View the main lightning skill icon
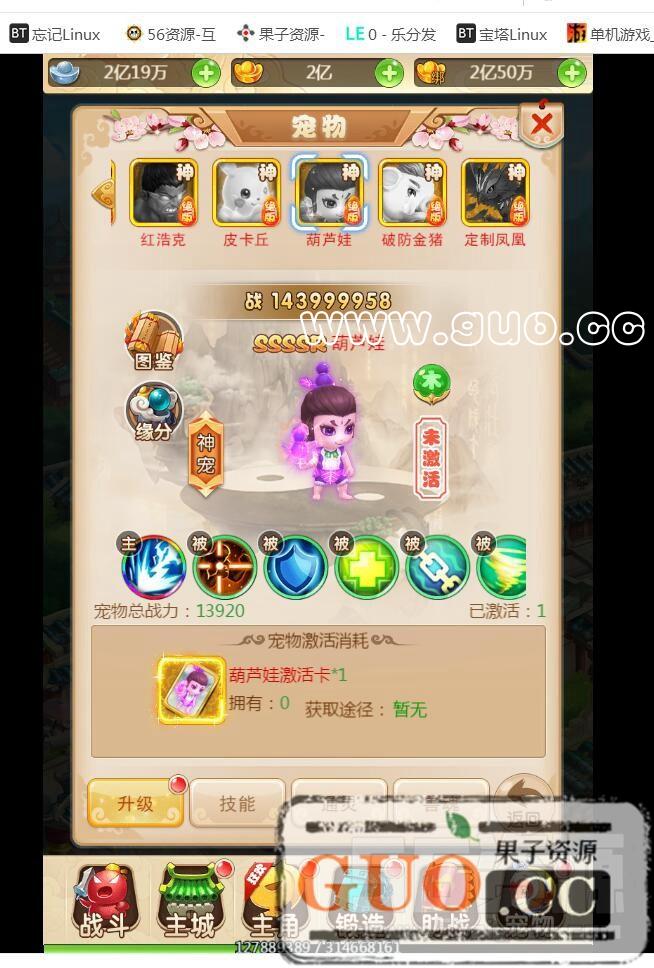 153,567
